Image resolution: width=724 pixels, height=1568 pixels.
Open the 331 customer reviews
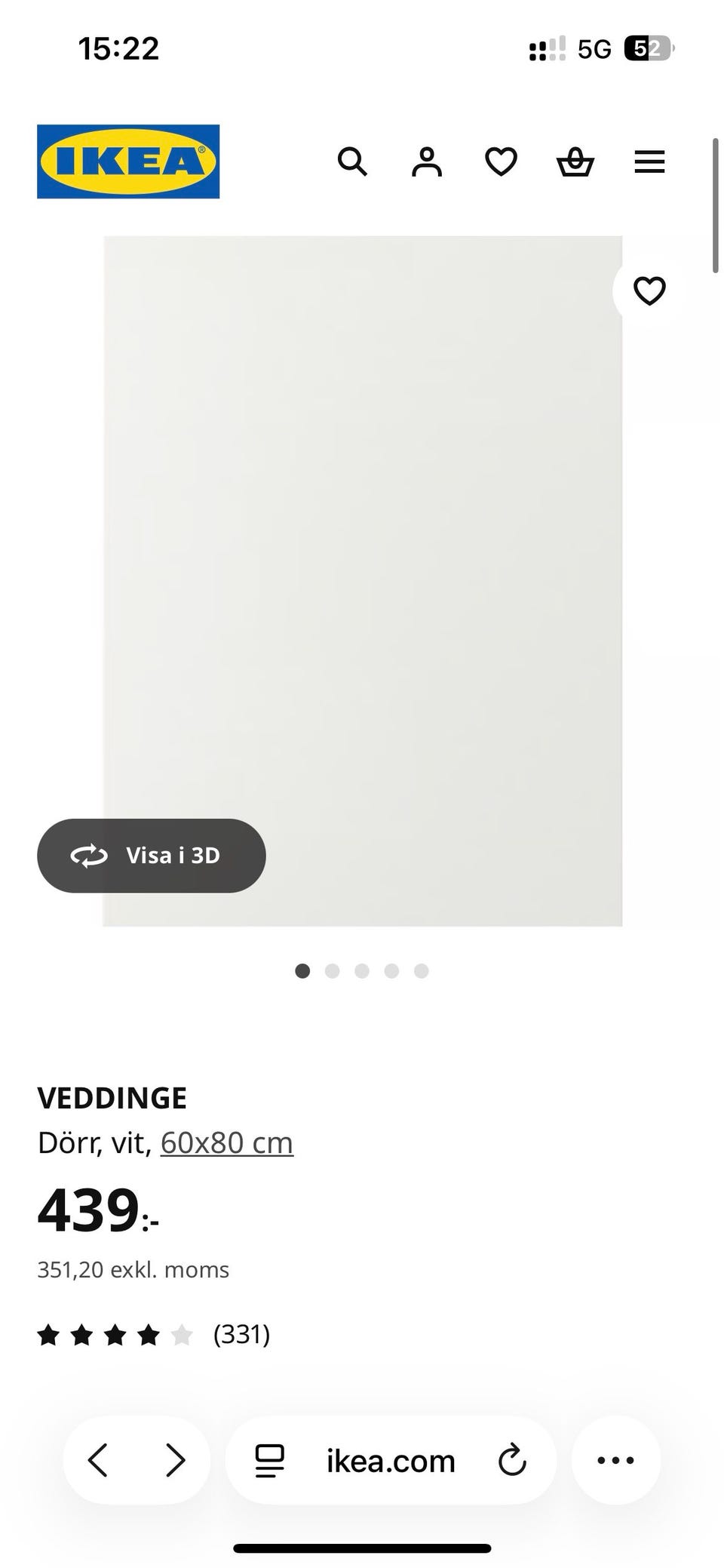[241, 1335]
